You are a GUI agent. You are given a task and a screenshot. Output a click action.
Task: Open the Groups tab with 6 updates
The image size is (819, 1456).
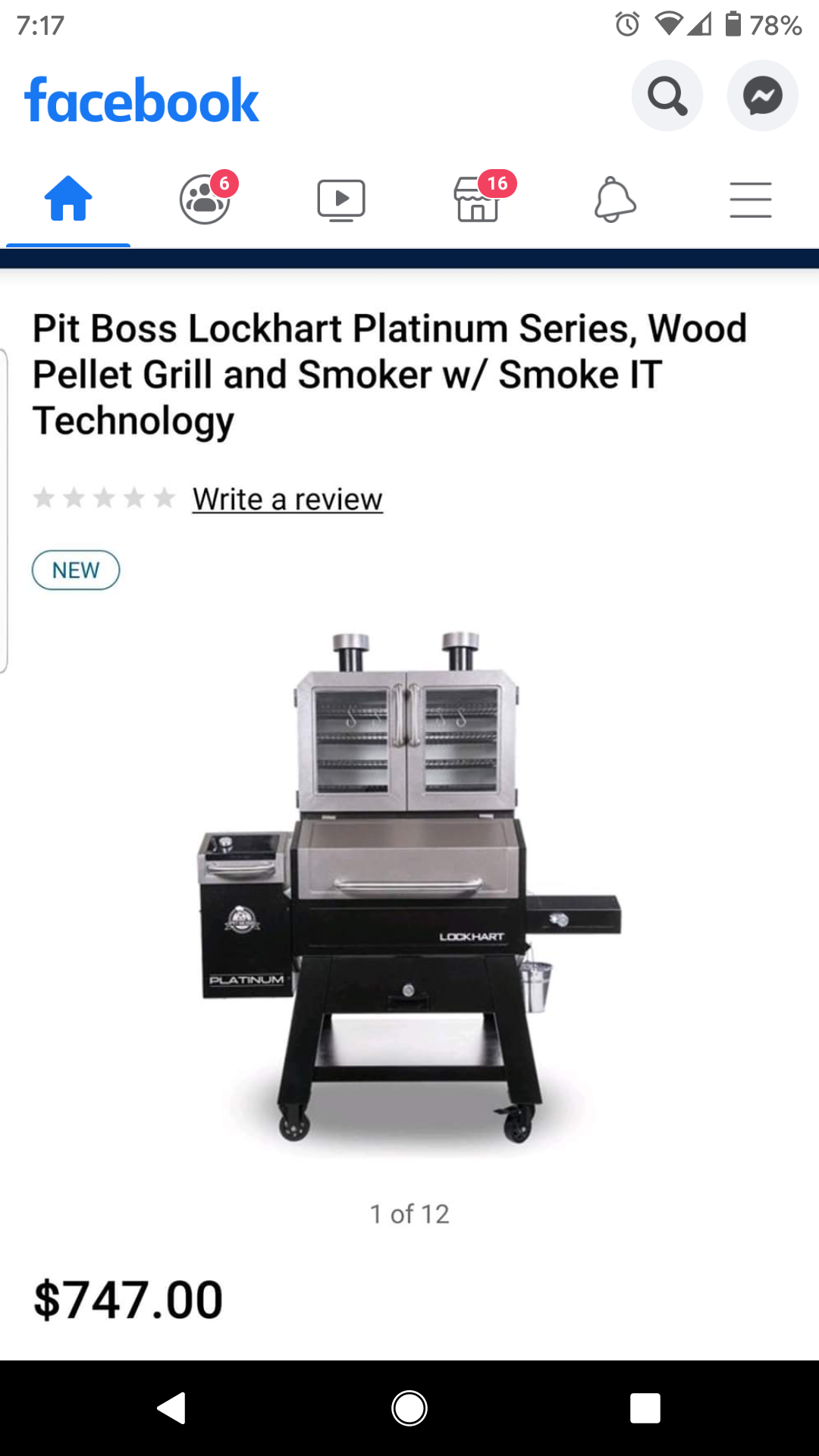(x=206, y=198)
